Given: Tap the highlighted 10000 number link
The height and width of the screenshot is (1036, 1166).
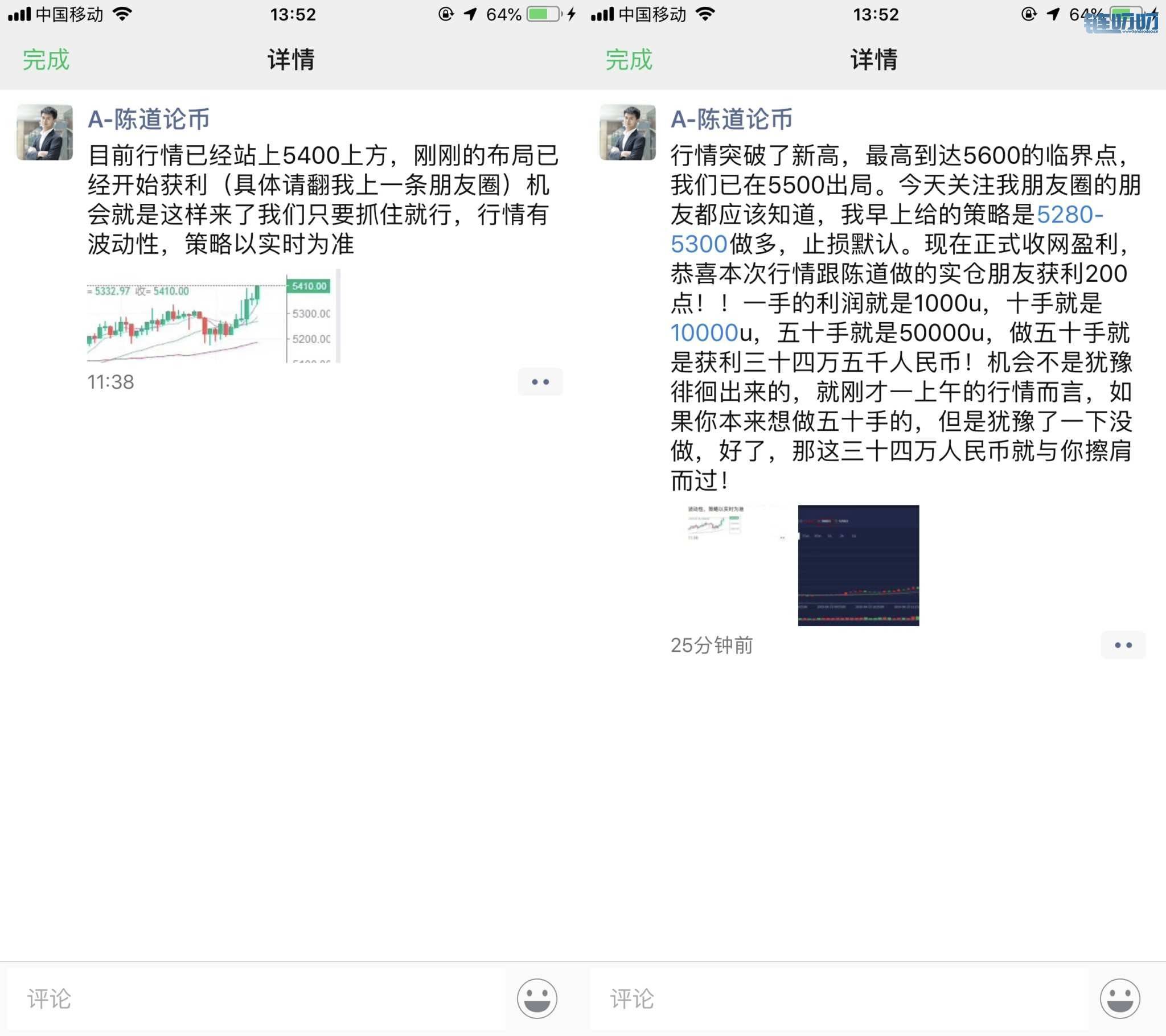Looking at the screenshot, I should [x=704, y=333].
